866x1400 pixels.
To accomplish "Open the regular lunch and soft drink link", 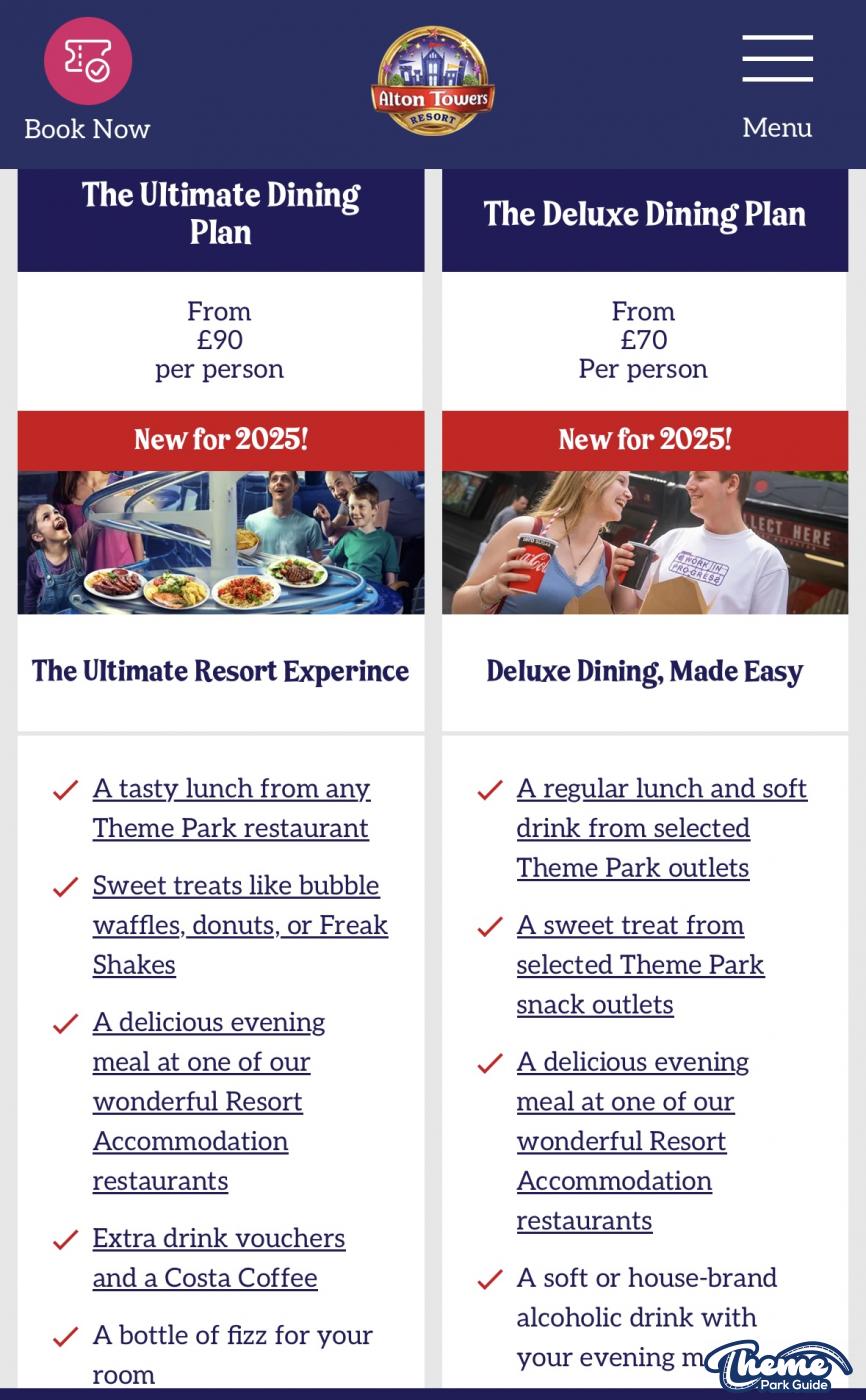I will [x=661, y=828].
